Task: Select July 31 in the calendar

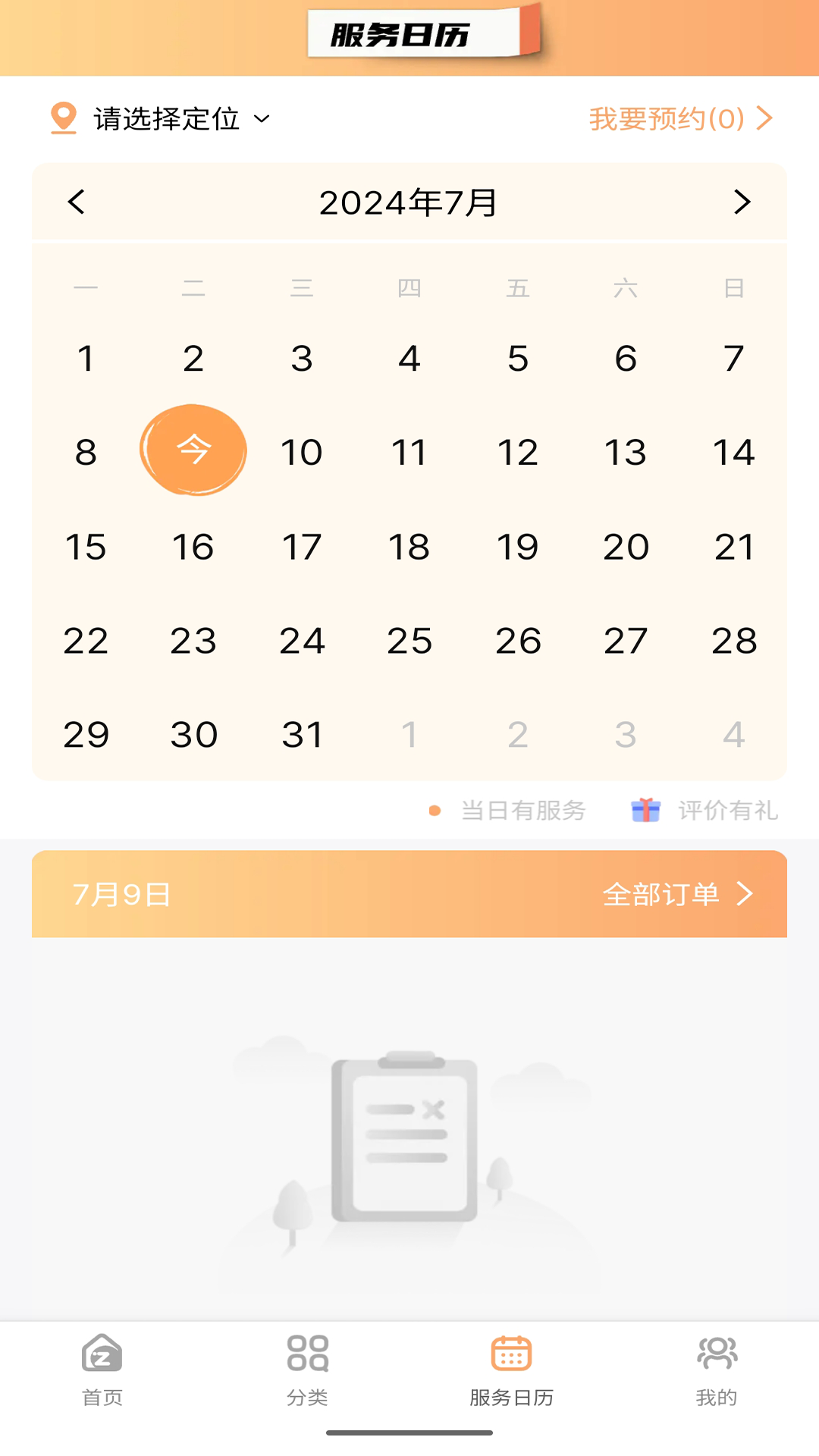Action: pos(302,735)
